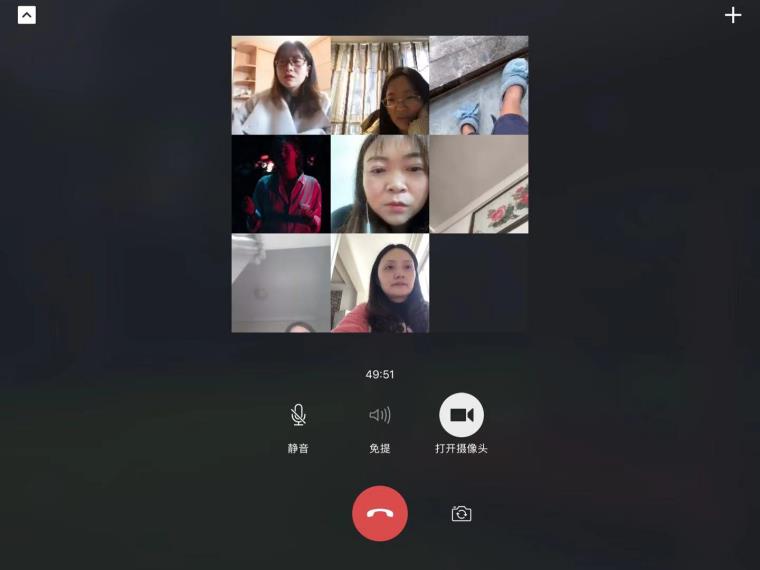Hang up the call with red button

380,513
